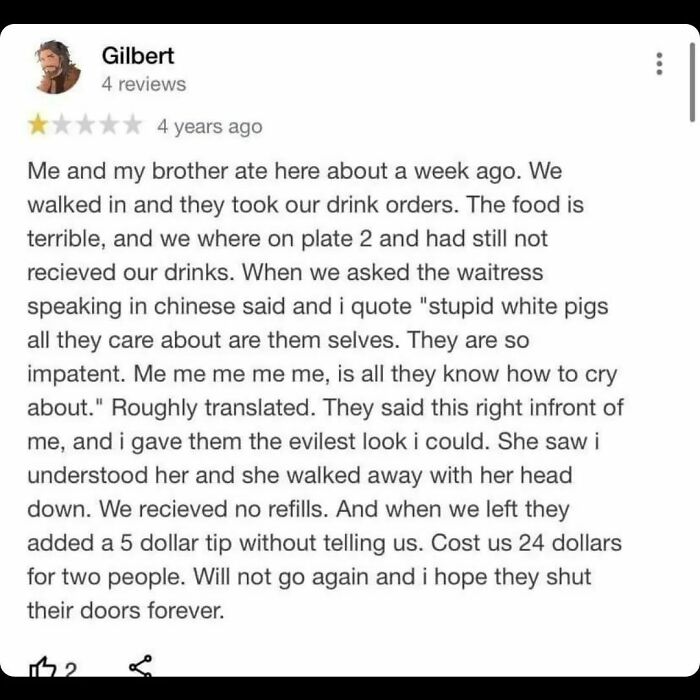The height and width of the screenshot is (700, 700).
Task: Share Gilbert's review
Action: pos(141,666)
